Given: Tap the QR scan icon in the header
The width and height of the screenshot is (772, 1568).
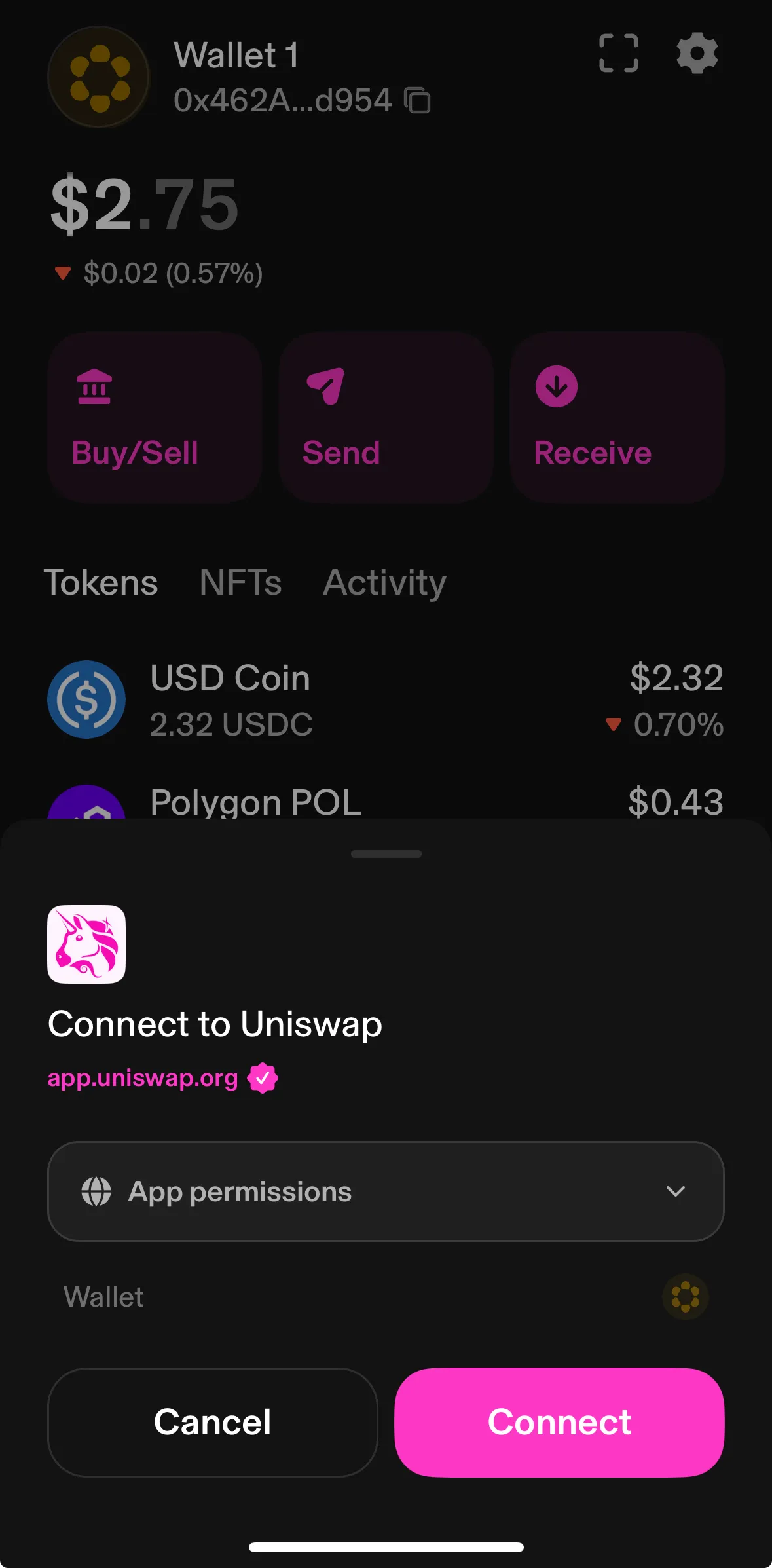Looking at the screenshot, I should click(617, 54).
